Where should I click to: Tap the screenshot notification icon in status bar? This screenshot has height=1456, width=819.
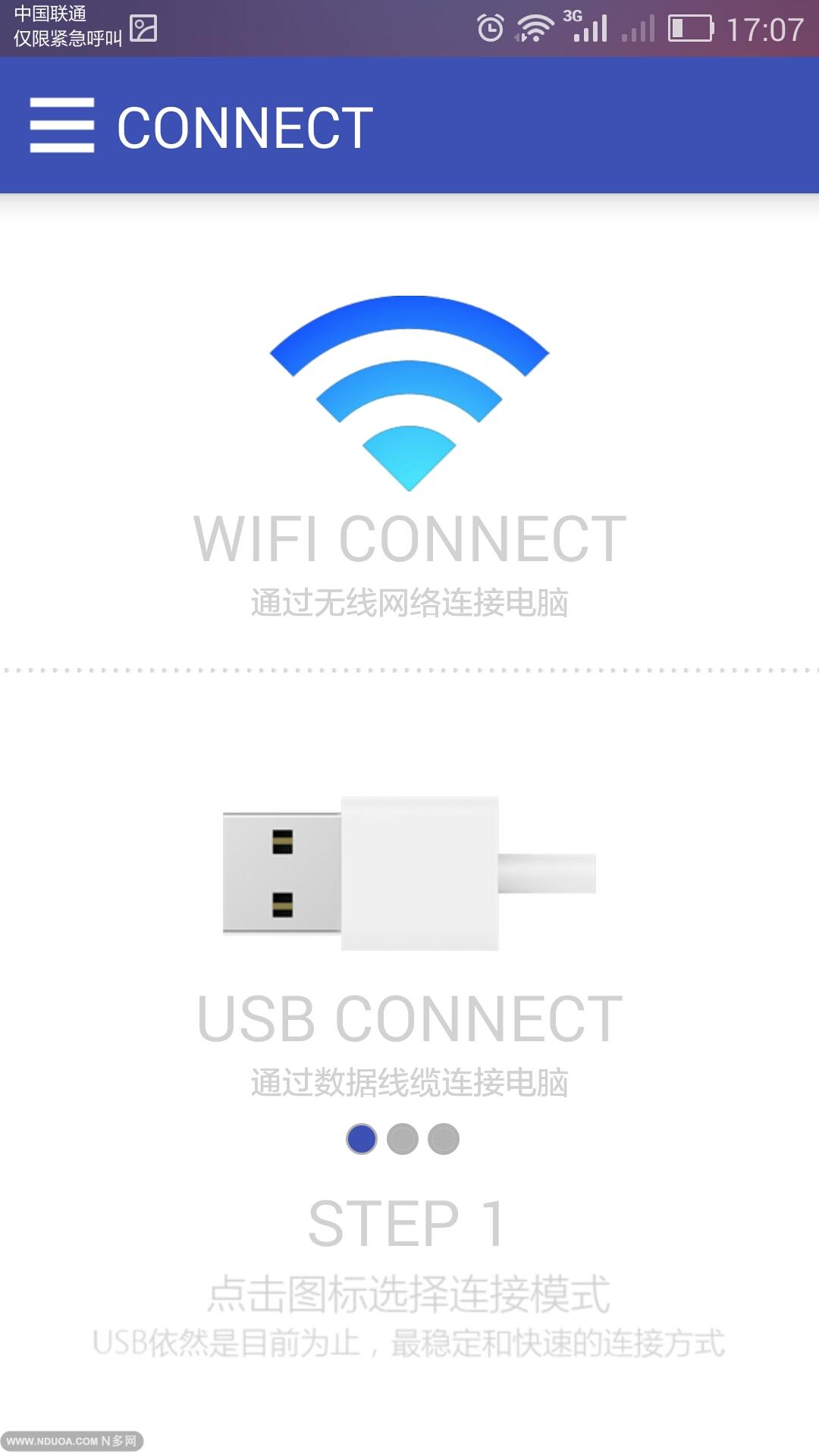(144, 27)
